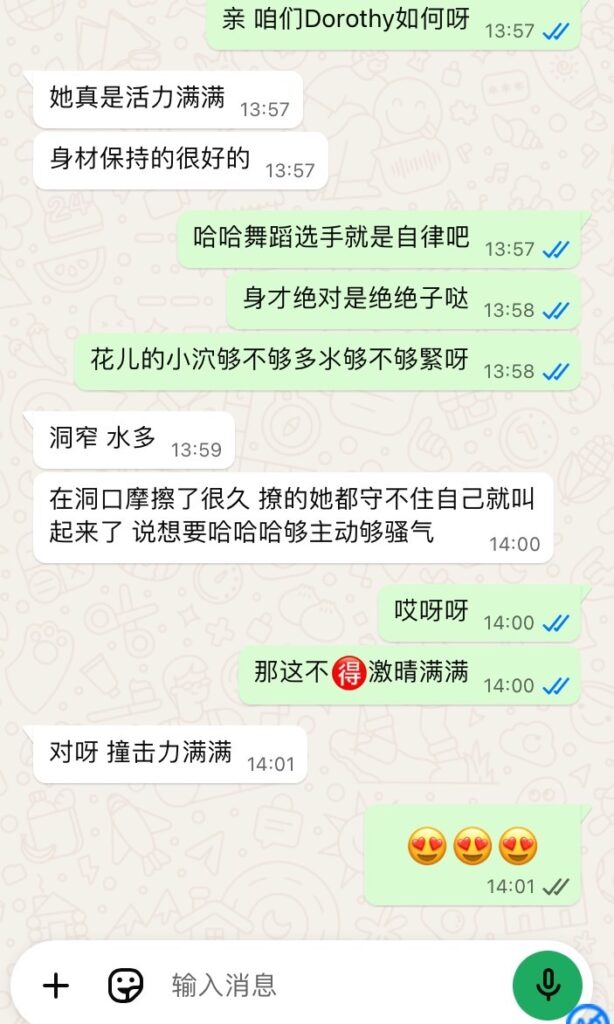
Task: Open the sticker picker
Action: 125,986
